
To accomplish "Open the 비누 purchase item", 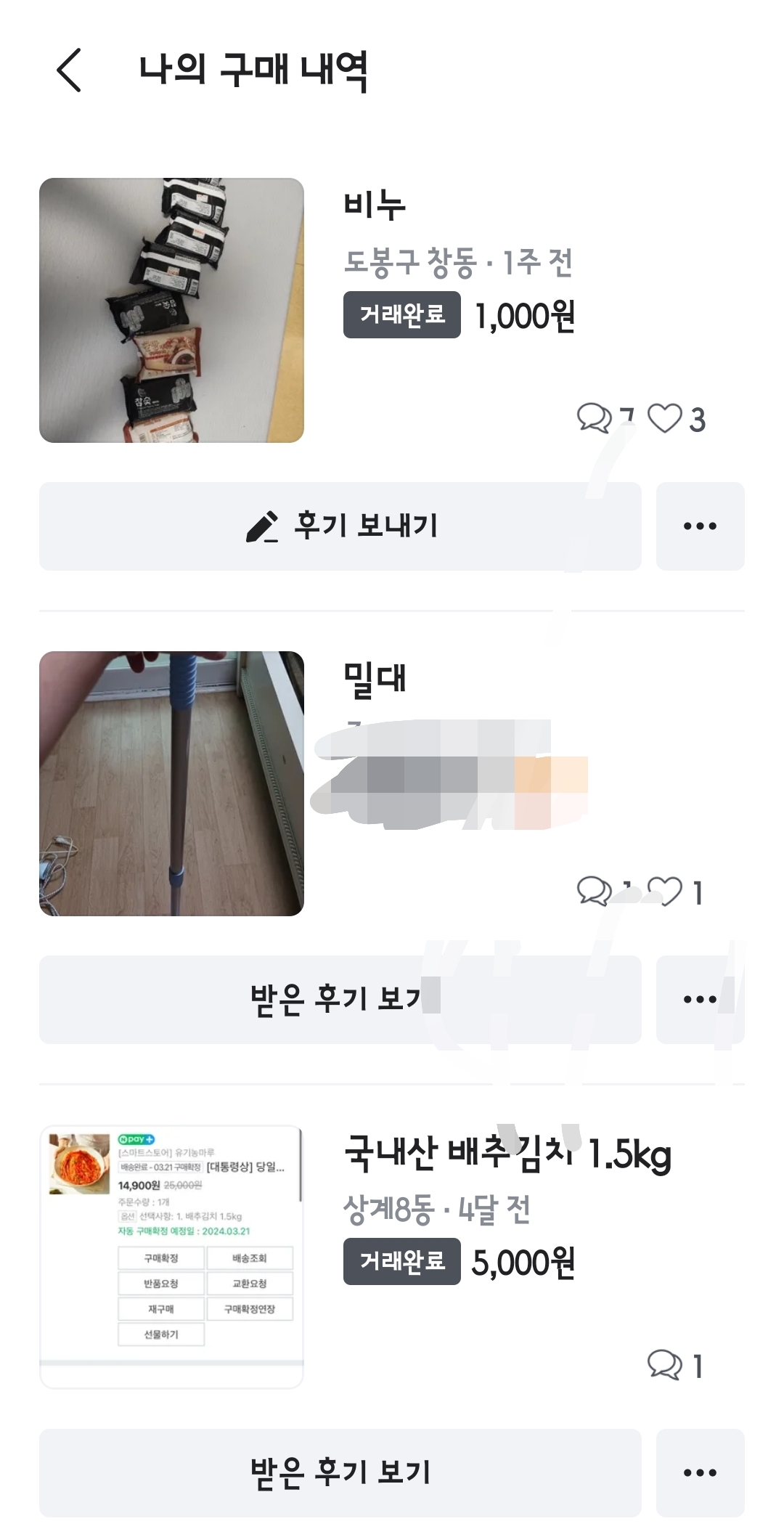I will point(392,310).
